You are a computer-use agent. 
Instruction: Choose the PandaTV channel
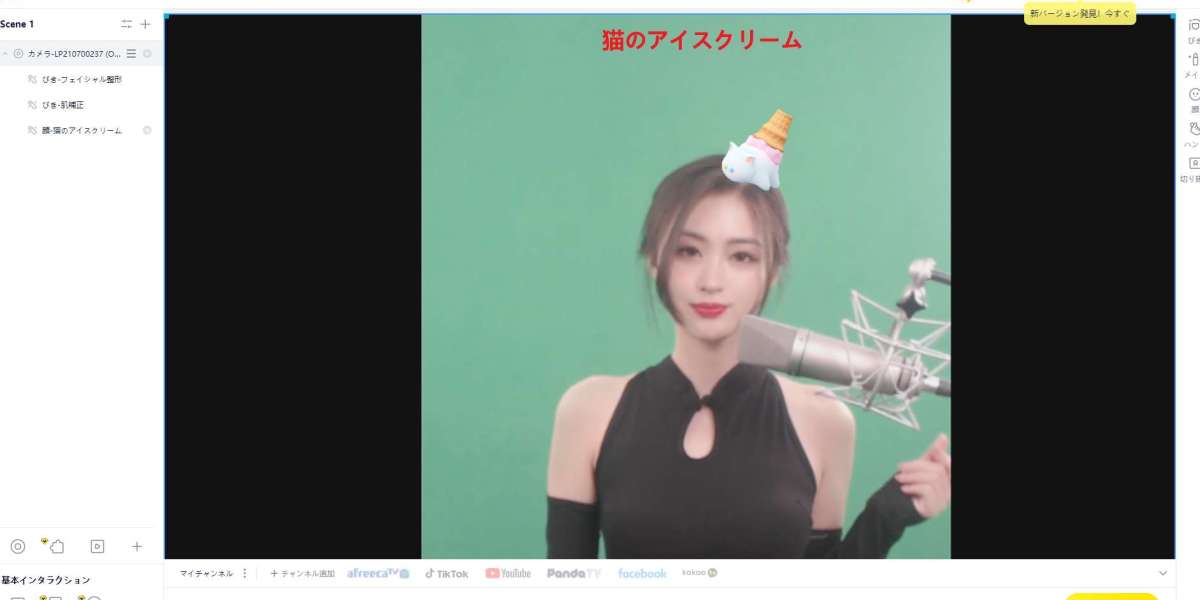[574, 573]
